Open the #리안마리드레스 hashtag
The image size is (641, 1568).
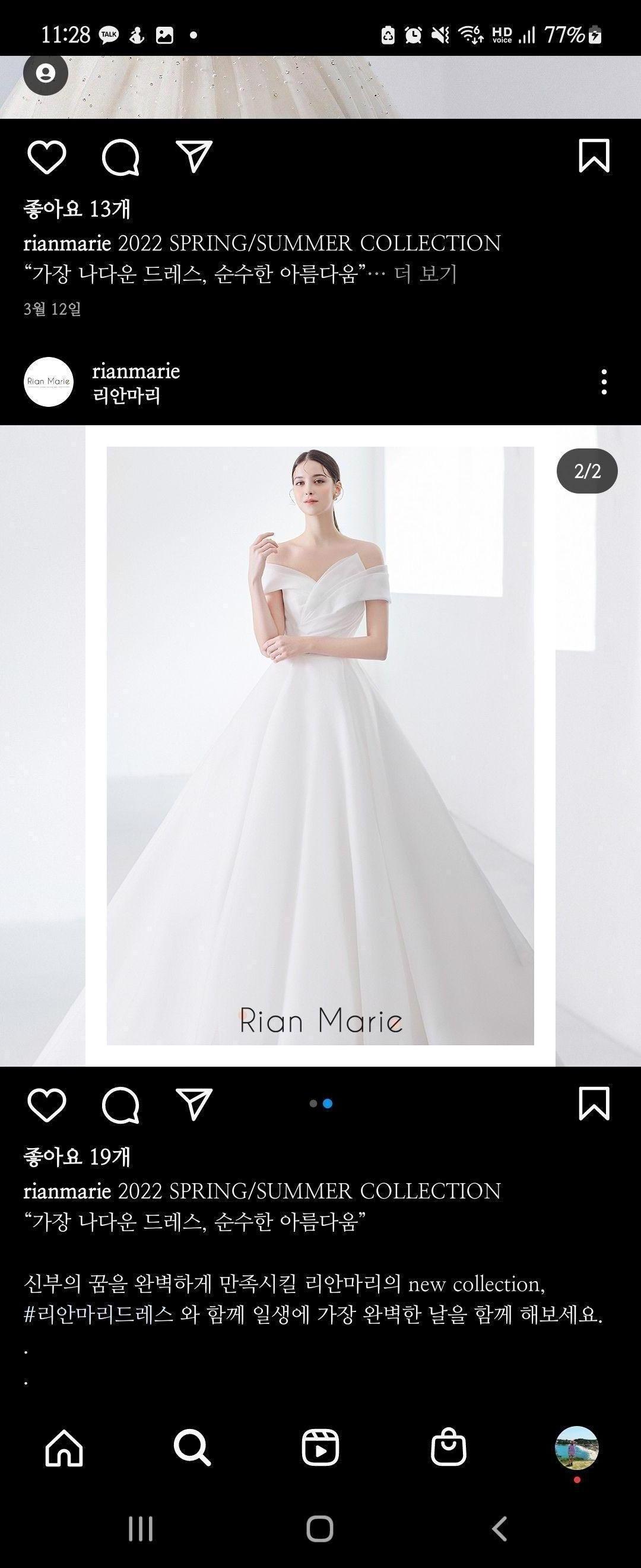point(99,1315)
